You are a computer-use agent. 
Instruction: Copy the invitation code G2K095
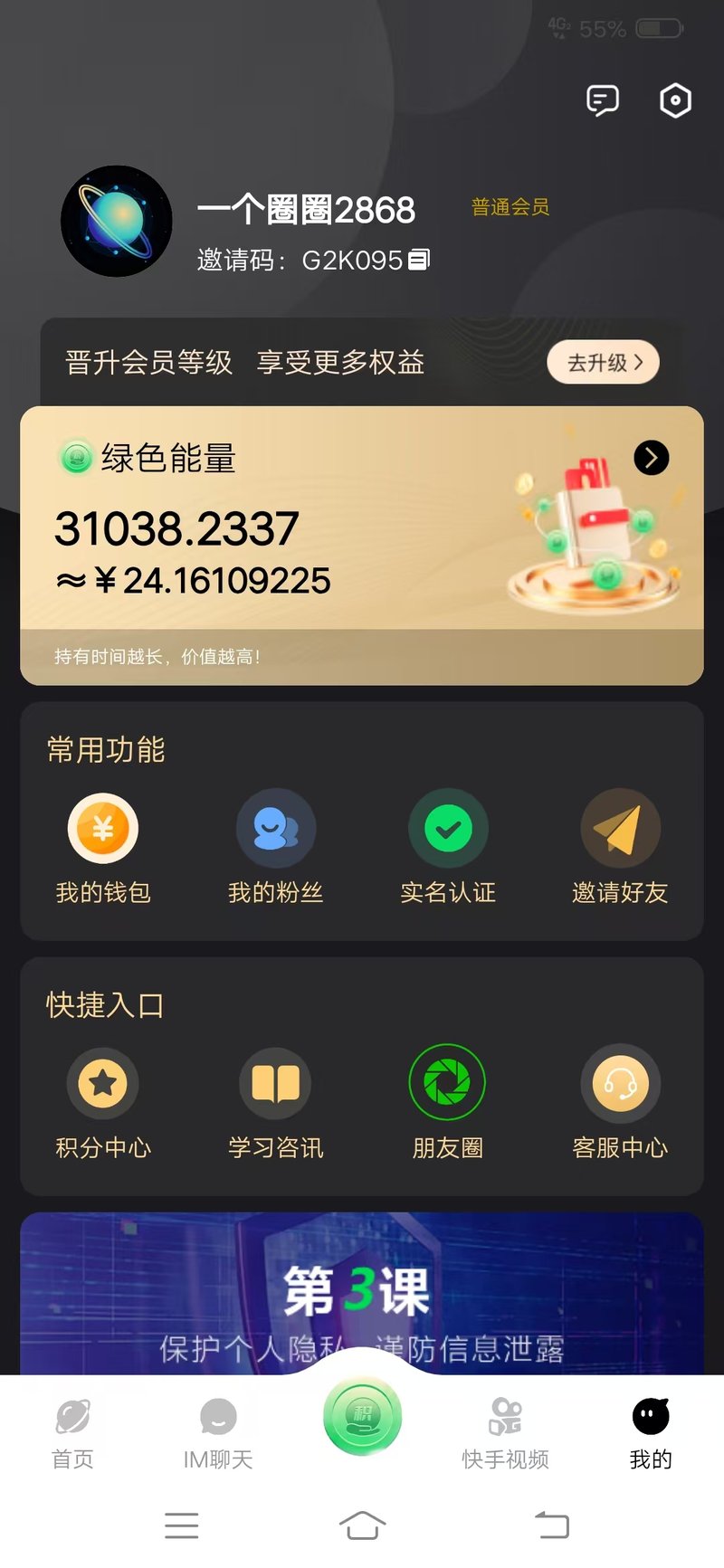(419, 261)
